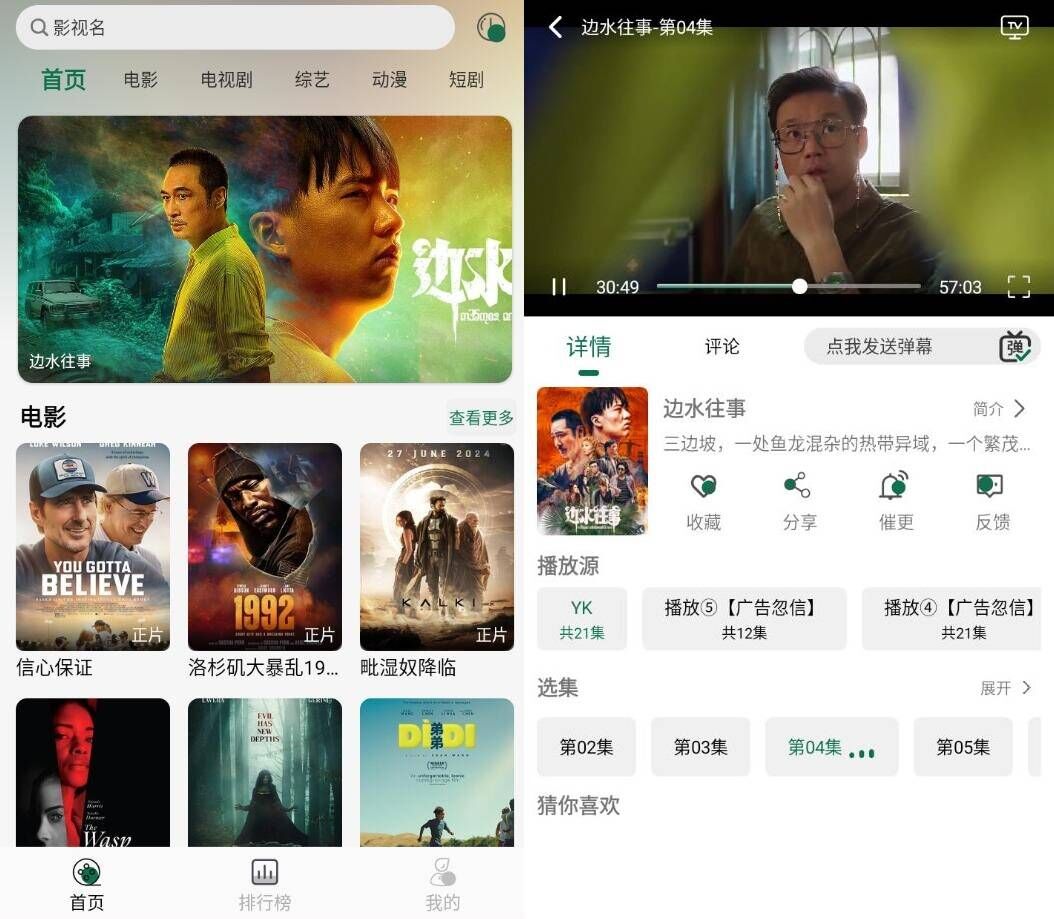Switch to the 评论 tab
Screen dimensions: 1054x919
(722, 347)
